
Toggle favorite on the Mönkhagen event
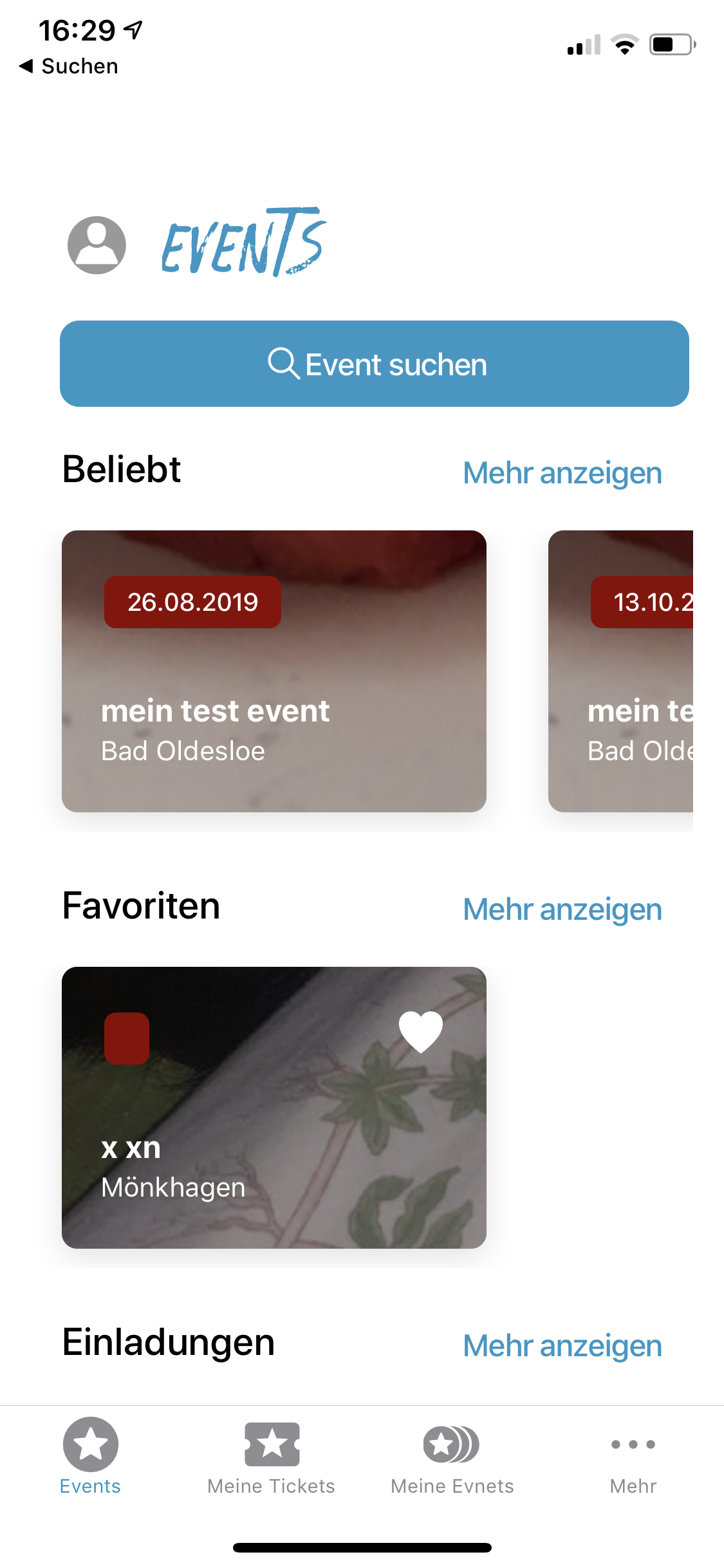click(x=421, y=1031)
